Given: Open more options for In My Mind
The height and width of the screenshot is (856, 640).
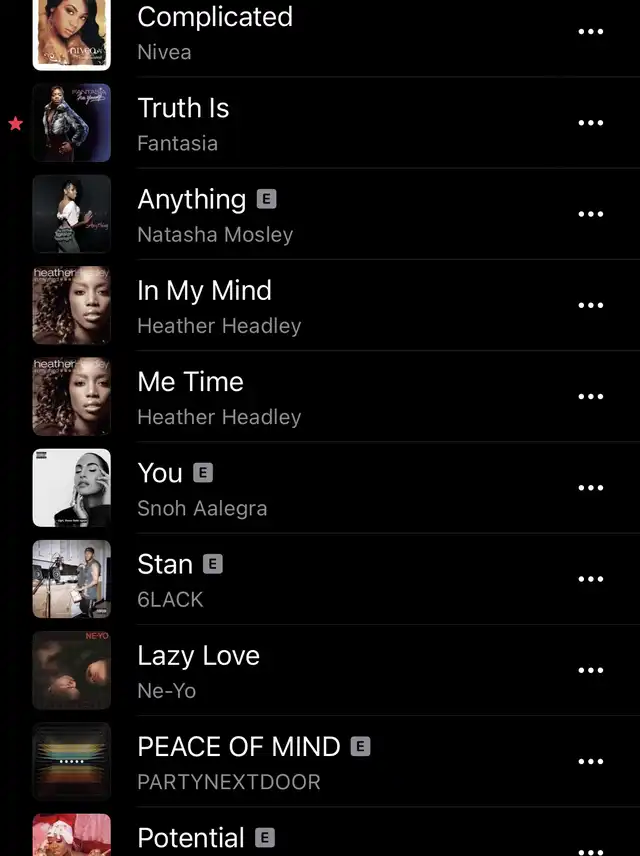Looking at the screenshot, I should pos(591,305).
